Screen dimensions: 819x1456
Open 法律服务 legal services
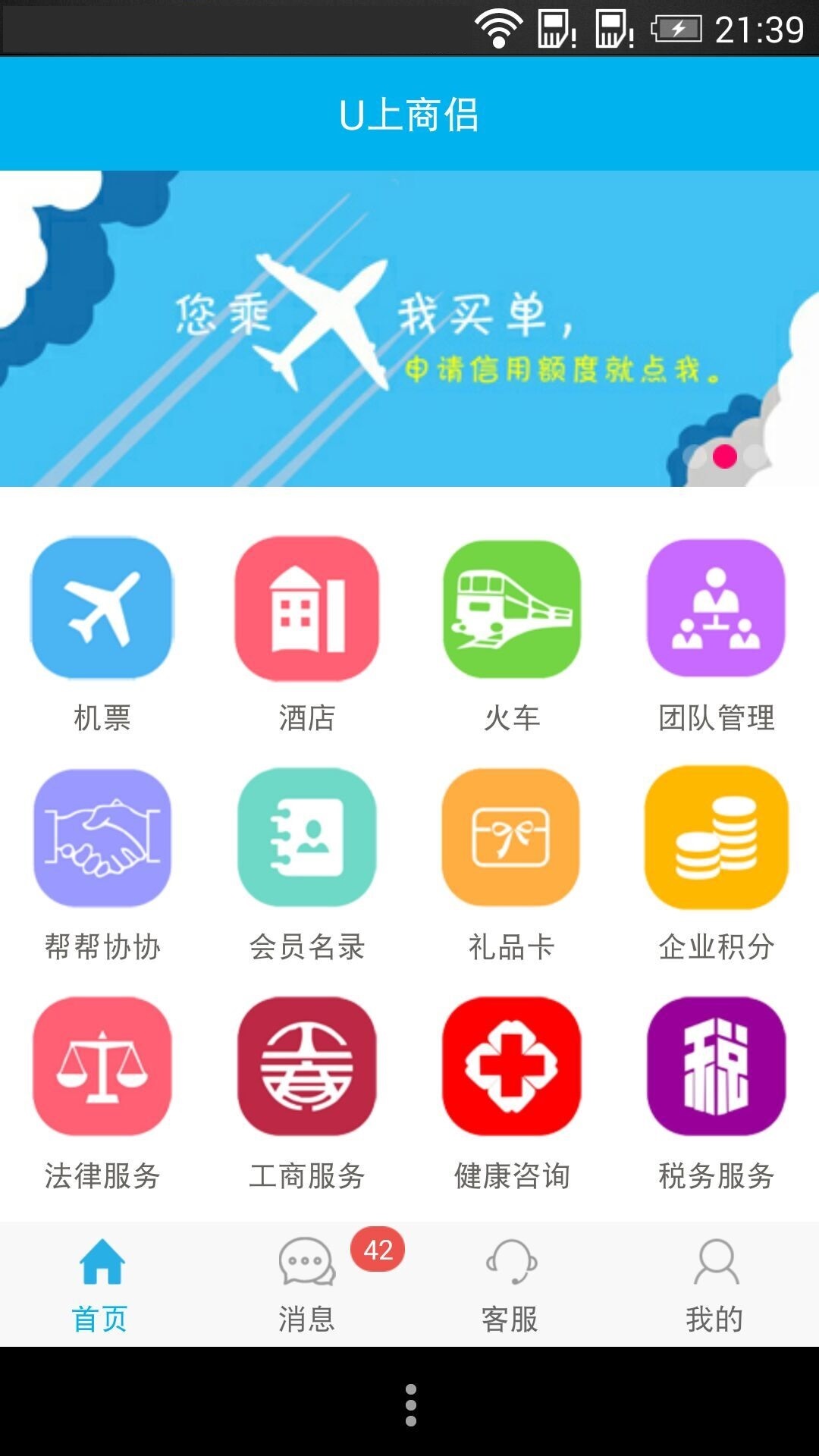[x=102, y=1066]
